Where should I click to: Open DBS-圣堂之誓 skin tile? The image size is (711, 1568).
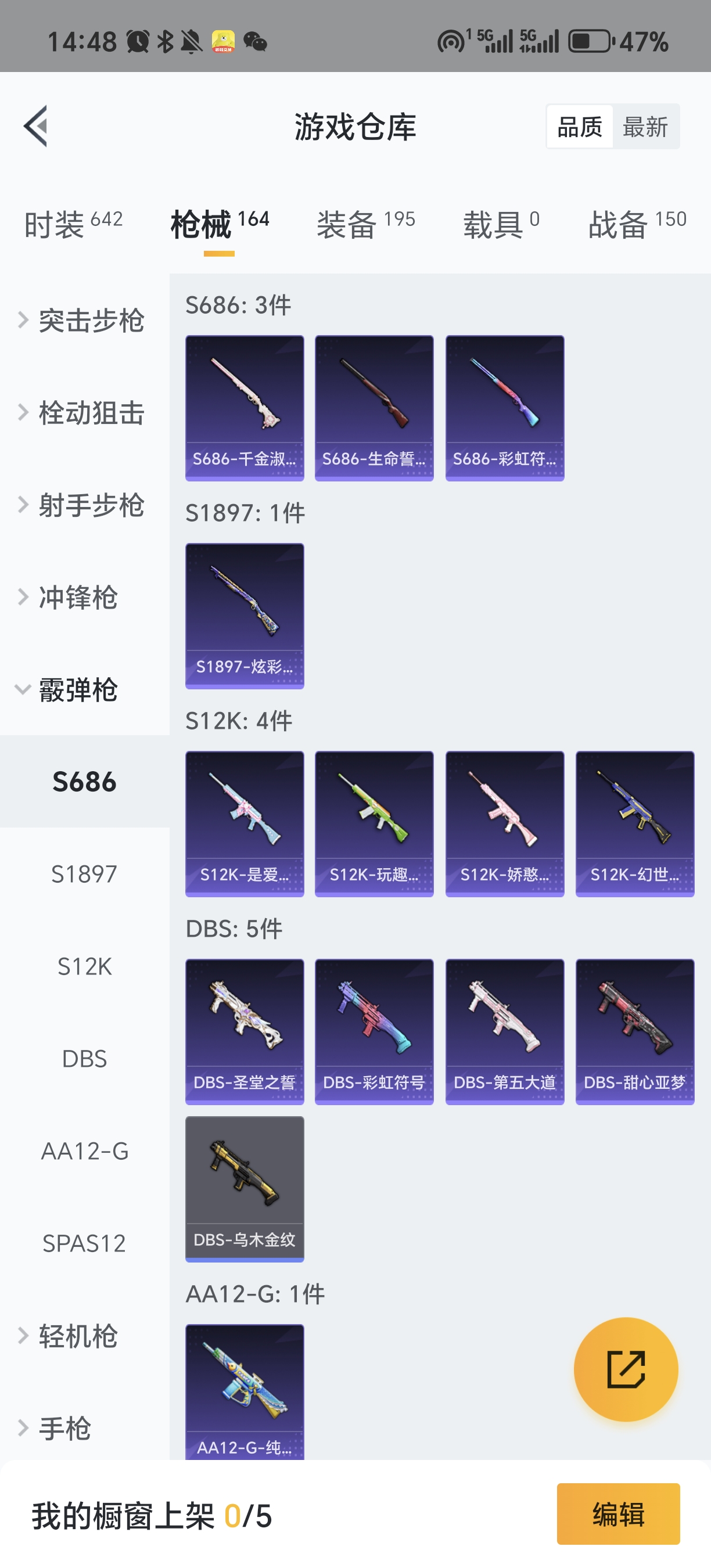click(x=245, y=1032)
